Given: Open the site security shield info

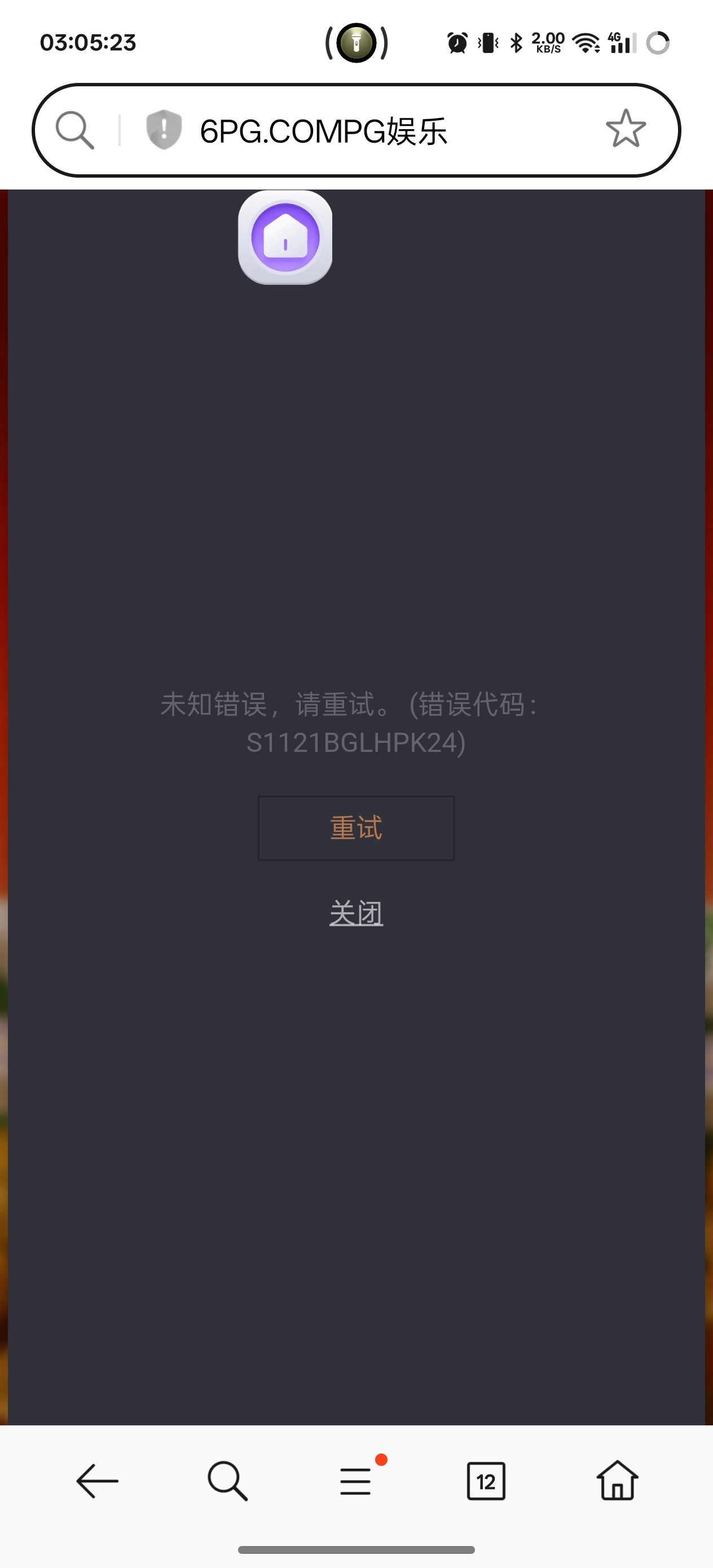Looking at the screenshot, I should (164, 130).
